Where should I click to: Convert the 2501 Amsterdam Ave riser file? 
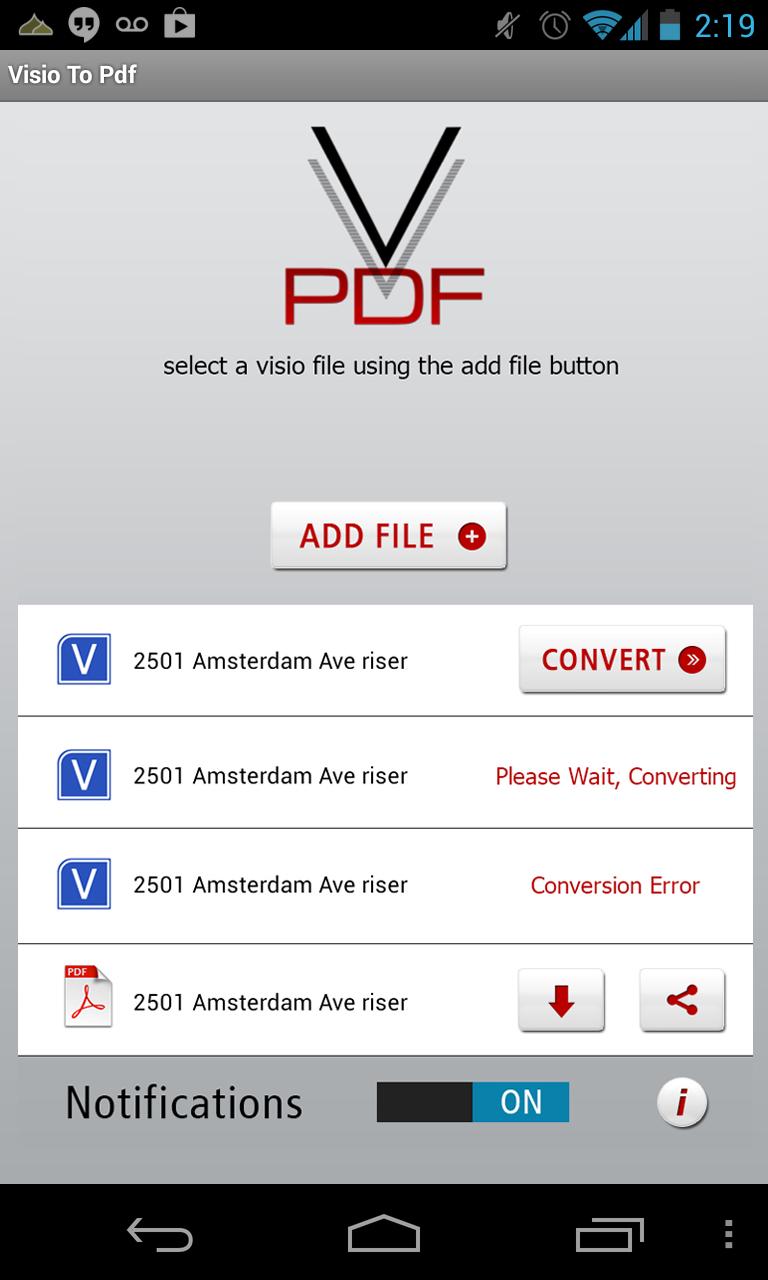coord(622,660)
